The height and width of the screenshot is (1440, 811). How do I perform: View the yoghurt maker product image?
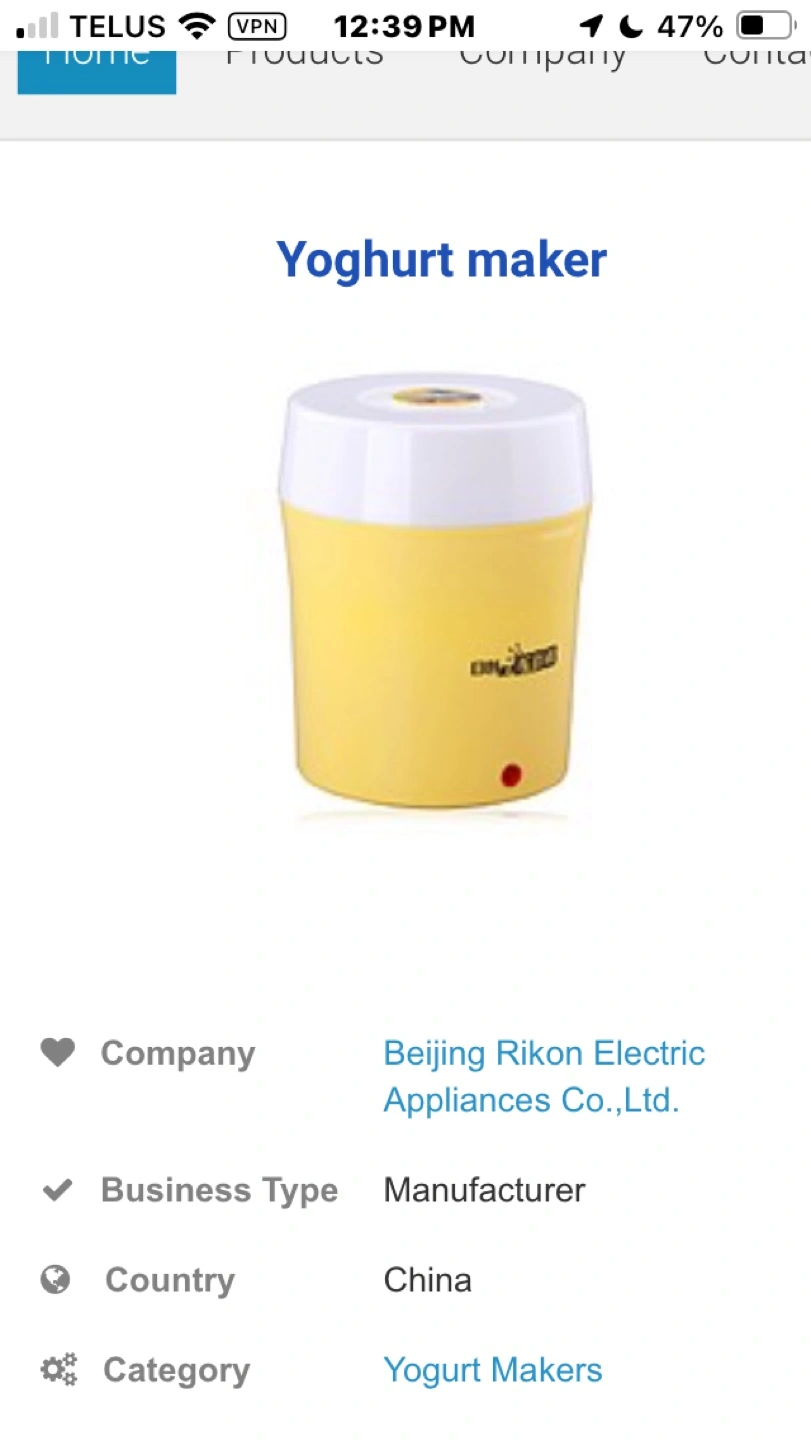click(x=436, y=594)
